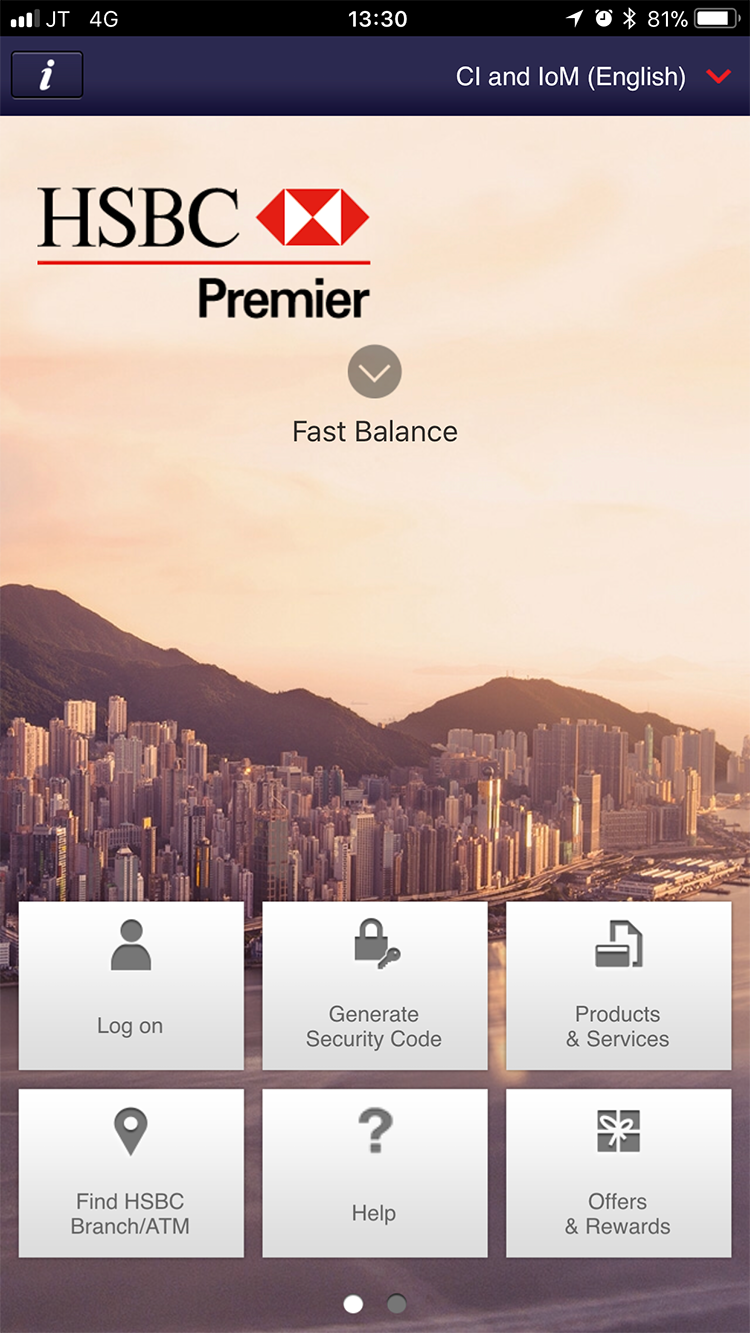View Offers & Rewards
750x1333 pixels.
pos(618,1173)
